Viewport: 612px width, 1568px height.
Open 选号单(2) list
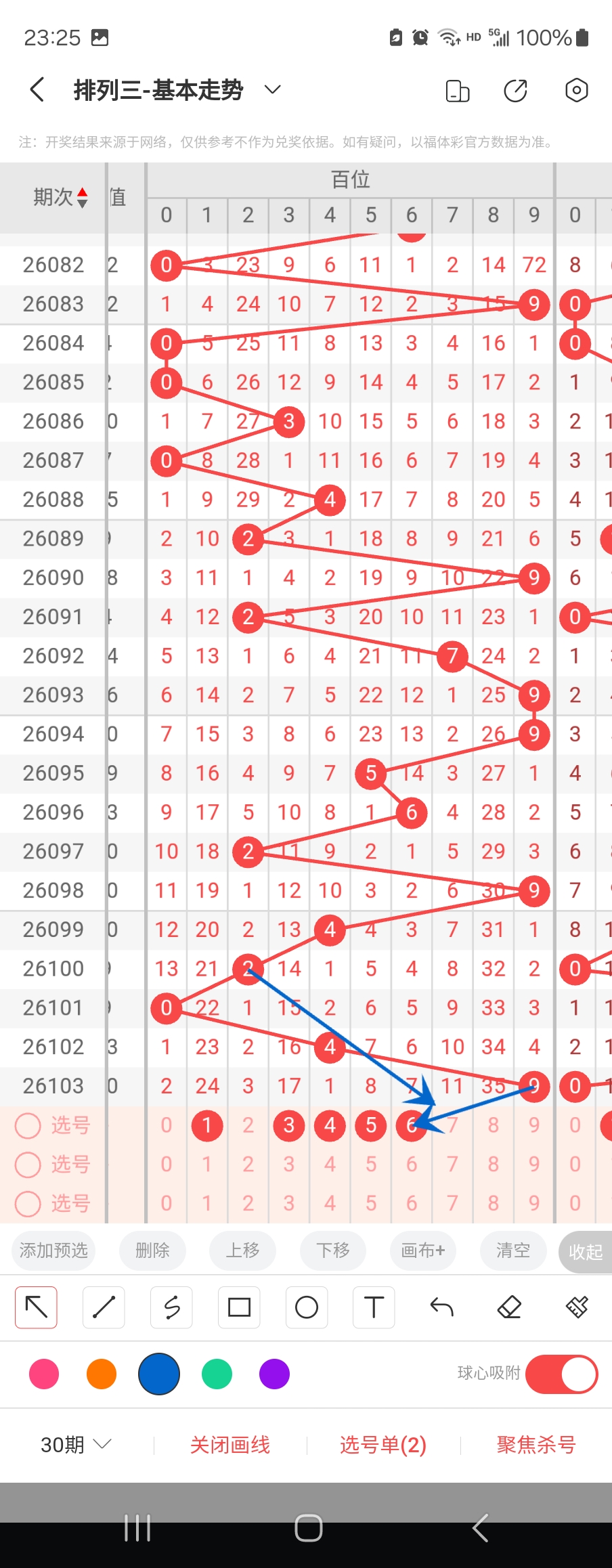pos(383,1445)
